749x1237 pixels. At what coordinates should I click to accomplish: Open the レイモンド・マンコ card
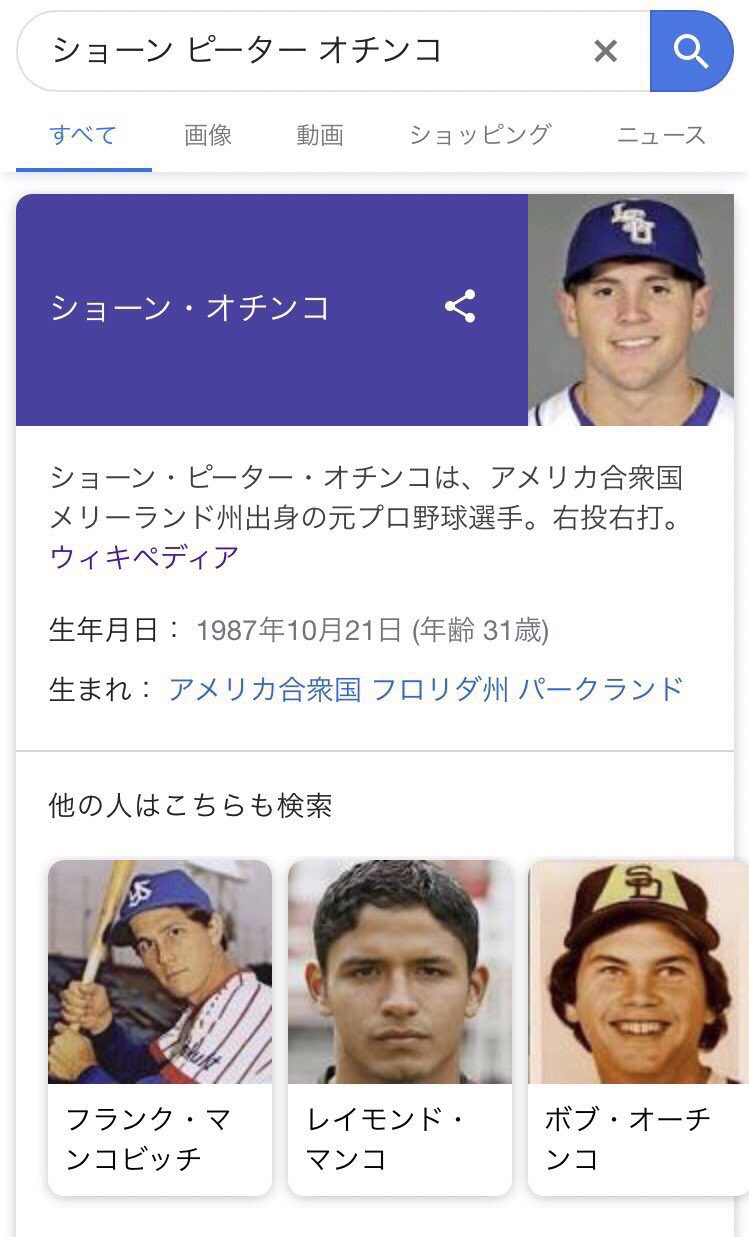tap(400, 1027)
